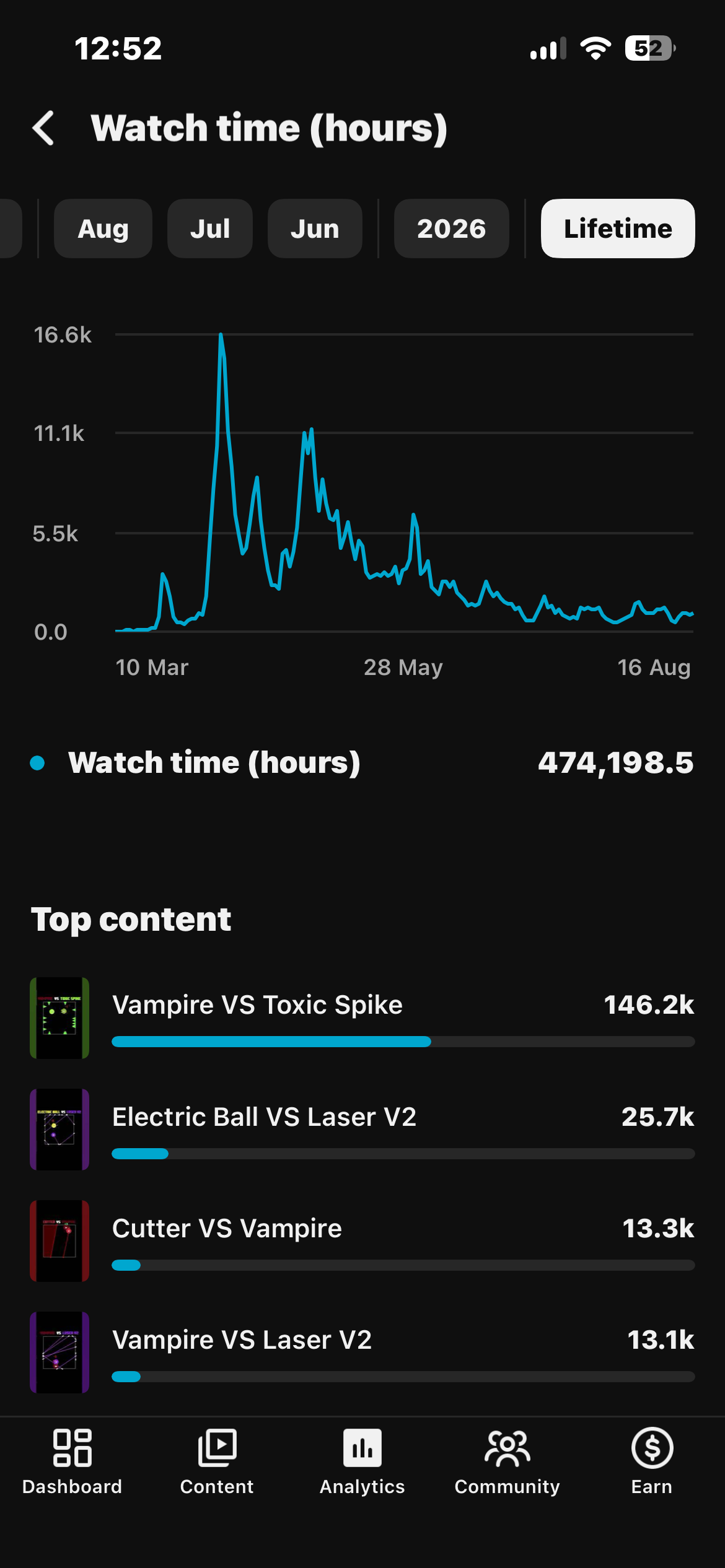Open the Analytics tab
Image resolution: width=725 pixels, height=1568 pixels.
pyautogui.click(x=362, y=1461)
